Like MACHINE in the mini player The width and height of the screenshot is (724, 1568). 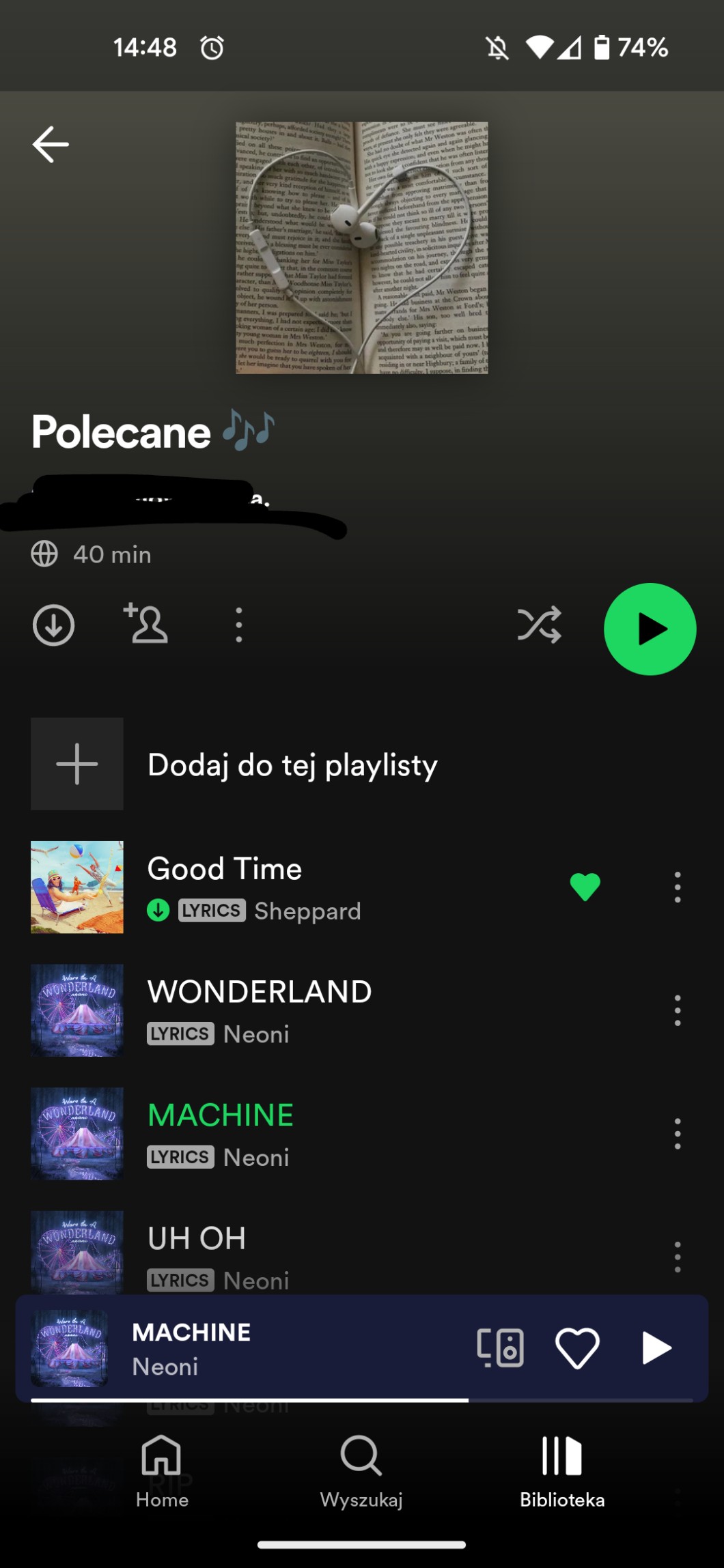pos(577,1348)
